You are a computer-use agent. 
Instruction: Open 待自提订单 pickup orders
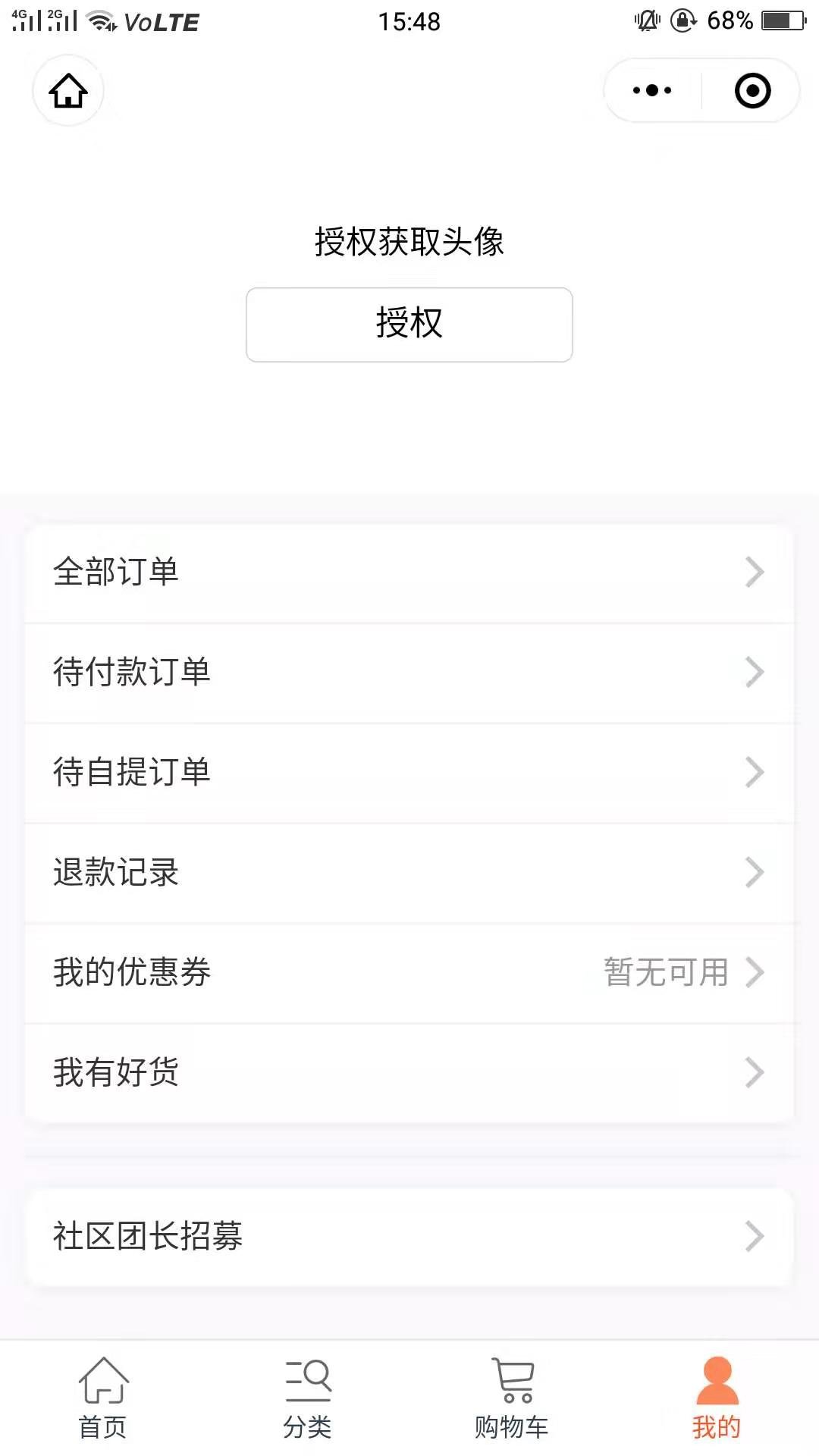409,773
